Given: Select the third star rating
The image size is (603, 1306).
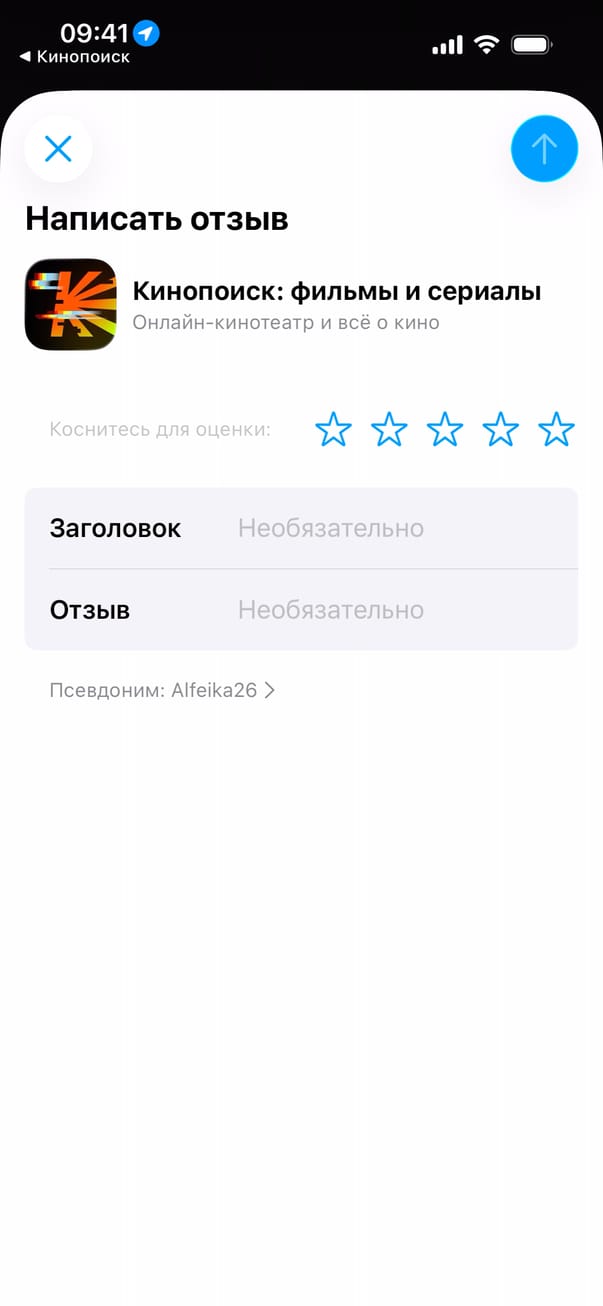Looking at the screenshot, I should click(445, 430).
